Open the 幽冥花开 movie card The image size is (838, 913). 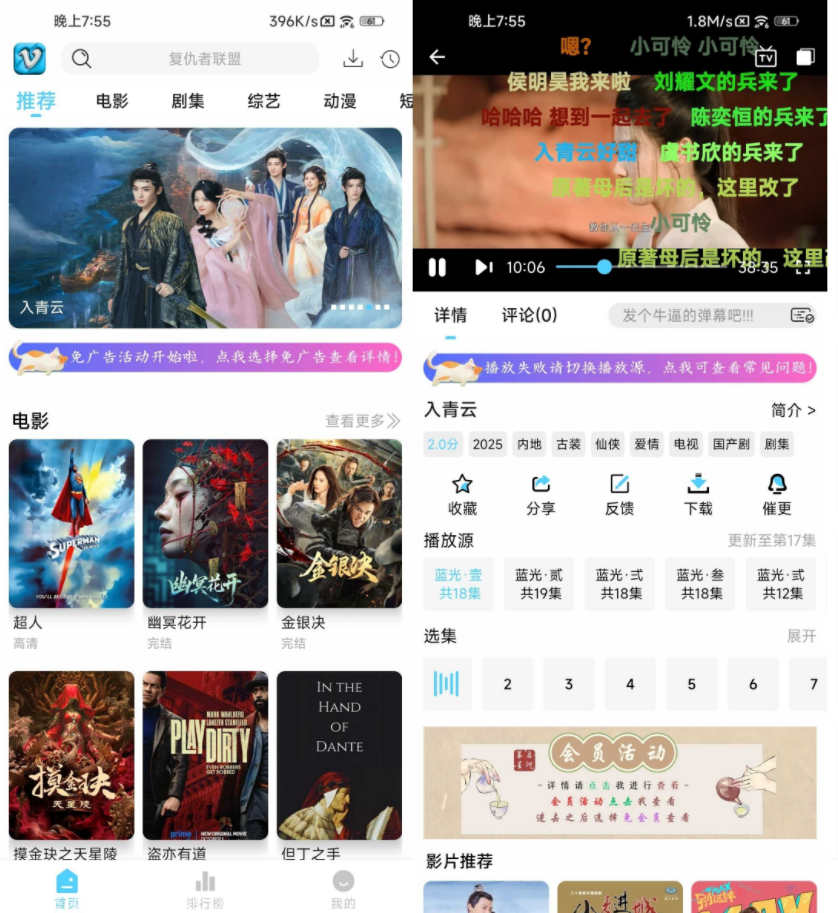pyautogui.click(x=205, y=524)
